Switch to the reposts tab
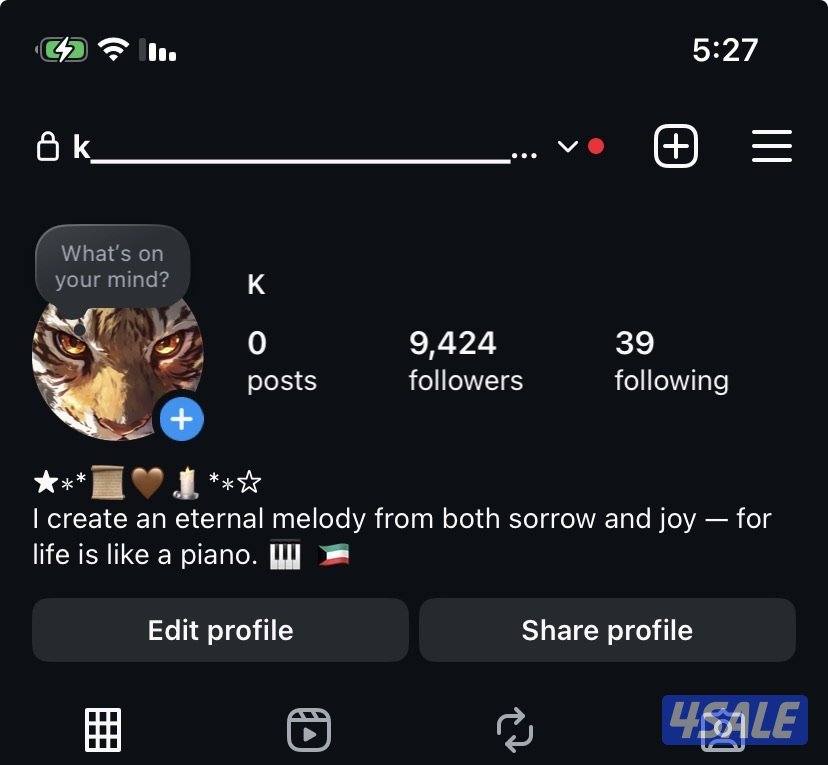828x765 pixels. (515, 729)
